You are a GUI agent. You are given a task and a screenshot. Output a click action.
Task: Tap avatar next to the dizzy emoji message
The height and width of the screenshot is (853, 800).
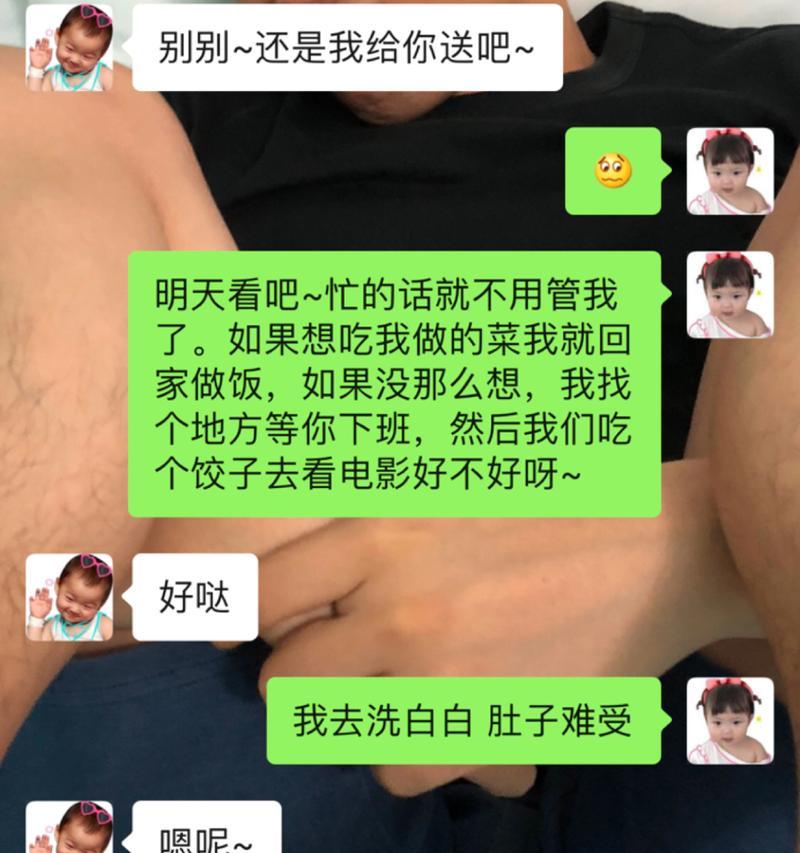click(x=730, y=171)
